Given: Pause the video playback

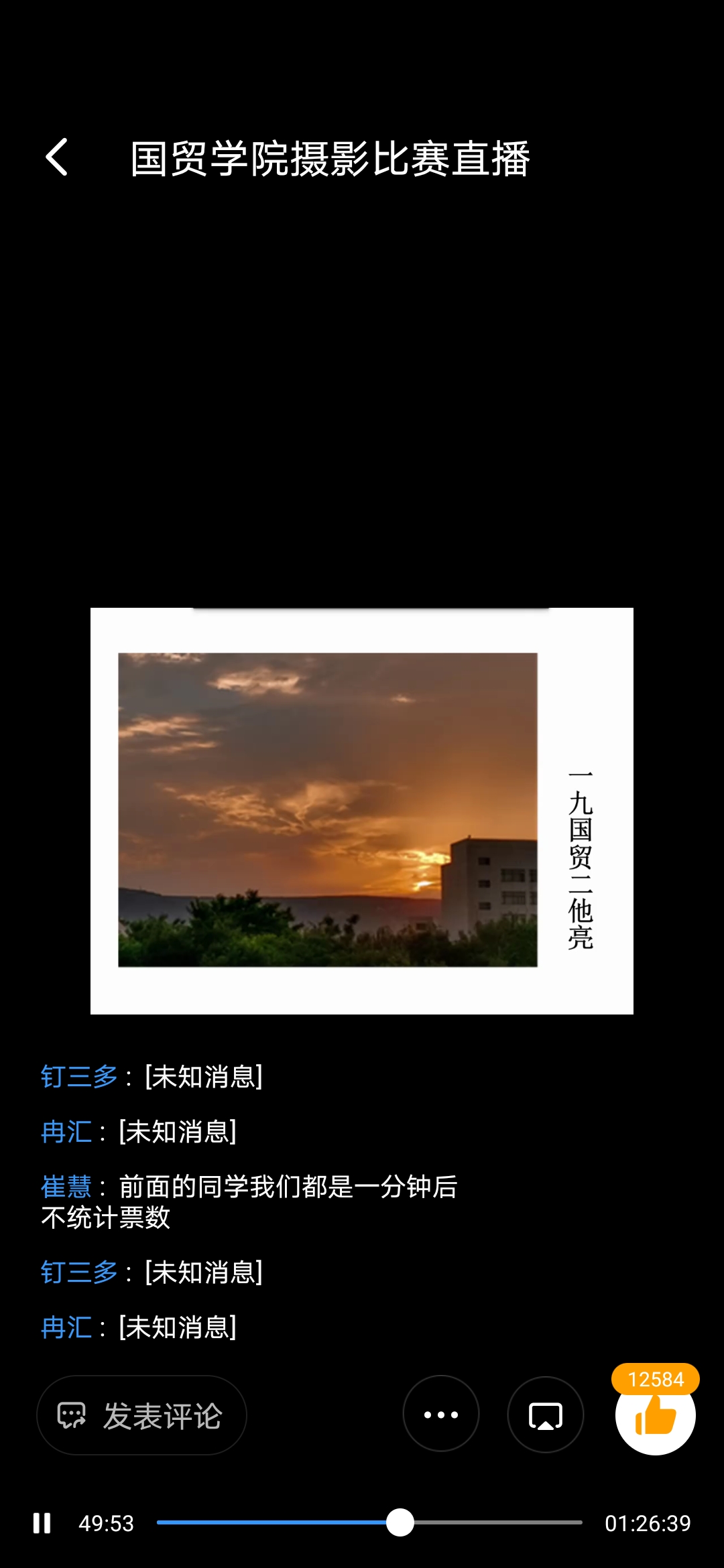Looking at the screenshot, I should click(42, 1523).
